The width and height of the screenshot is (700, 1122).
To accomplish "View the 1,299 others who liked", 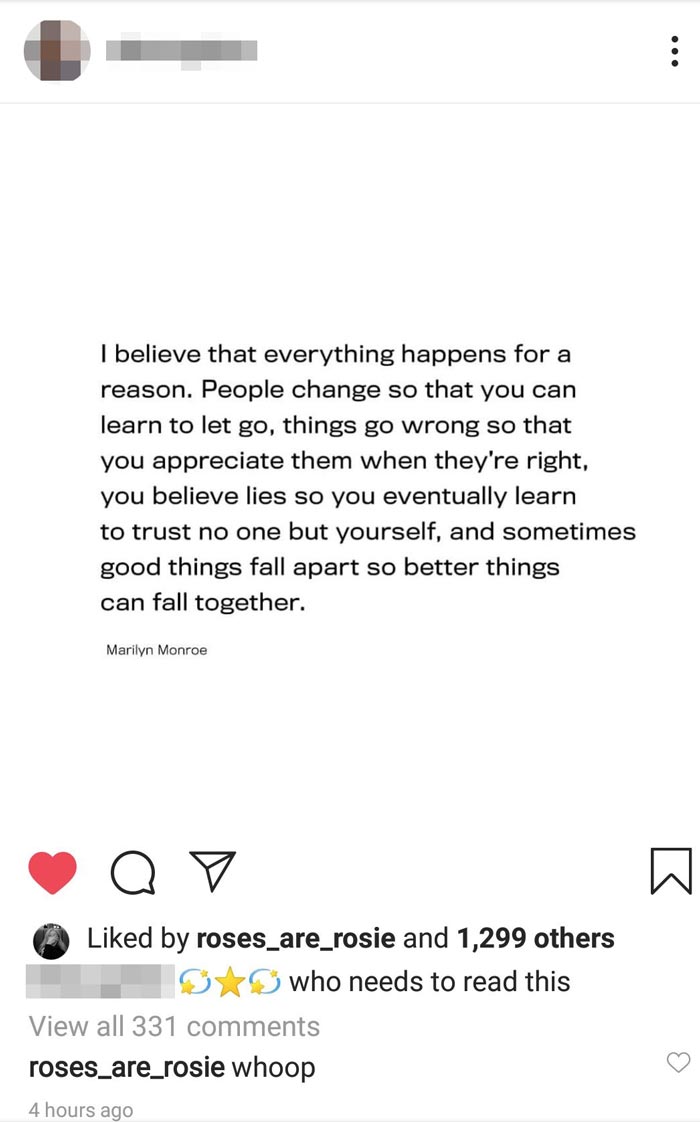I will point(535,938).
